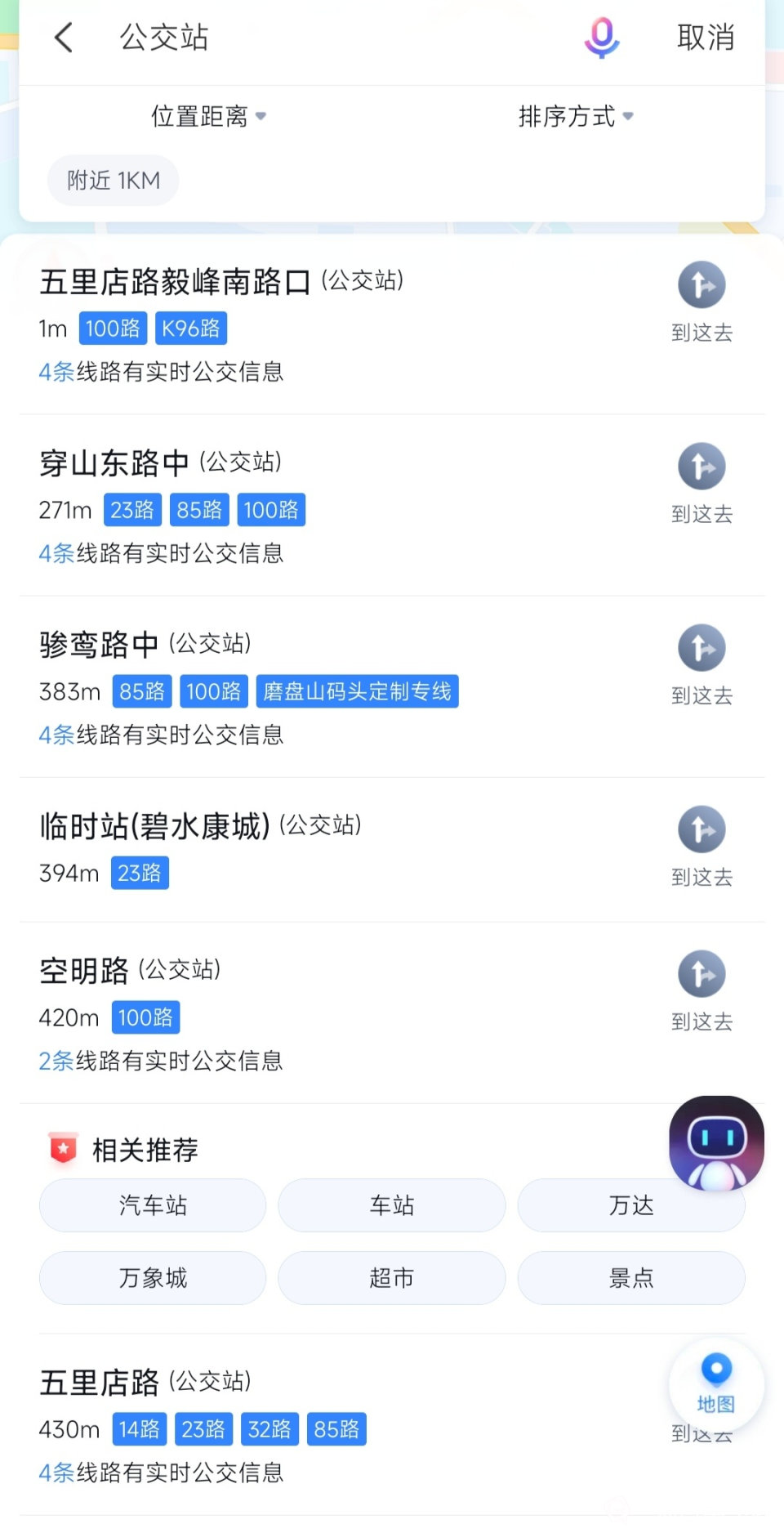Search the recommended 汽车站 chip

click(x=153, y=1205)
